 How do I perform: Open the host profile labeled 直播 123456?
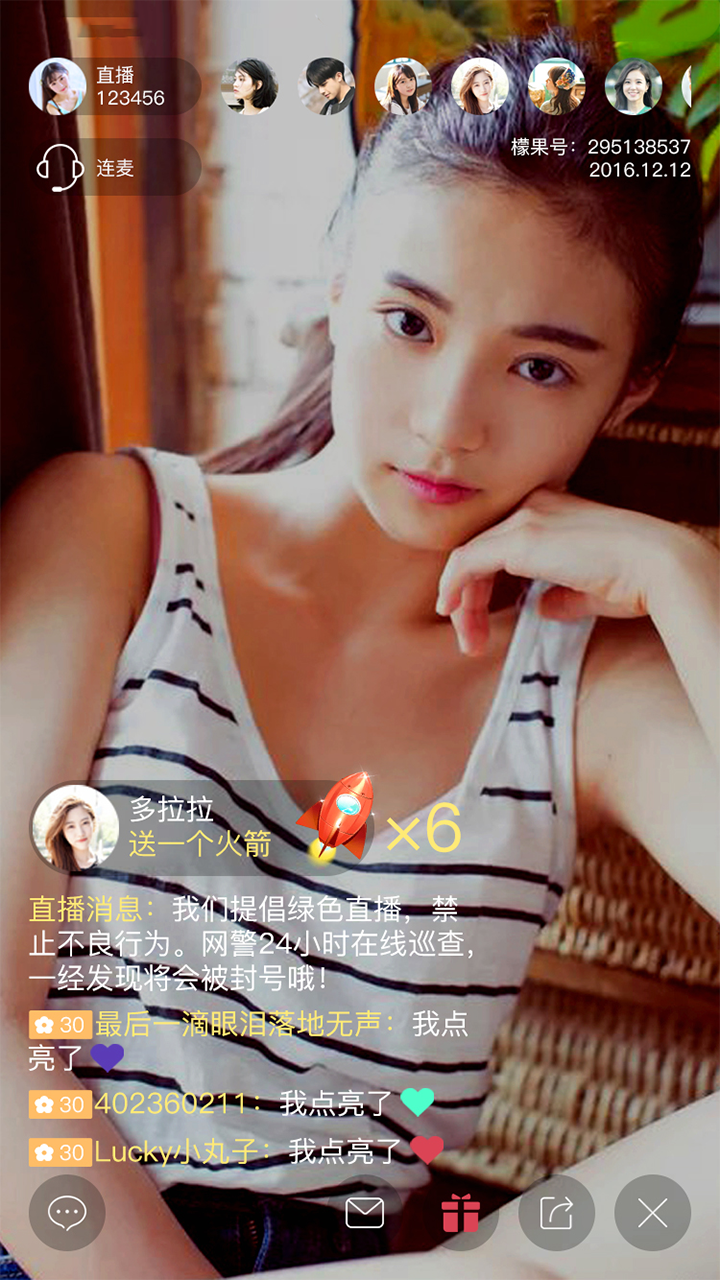point(58,86)
